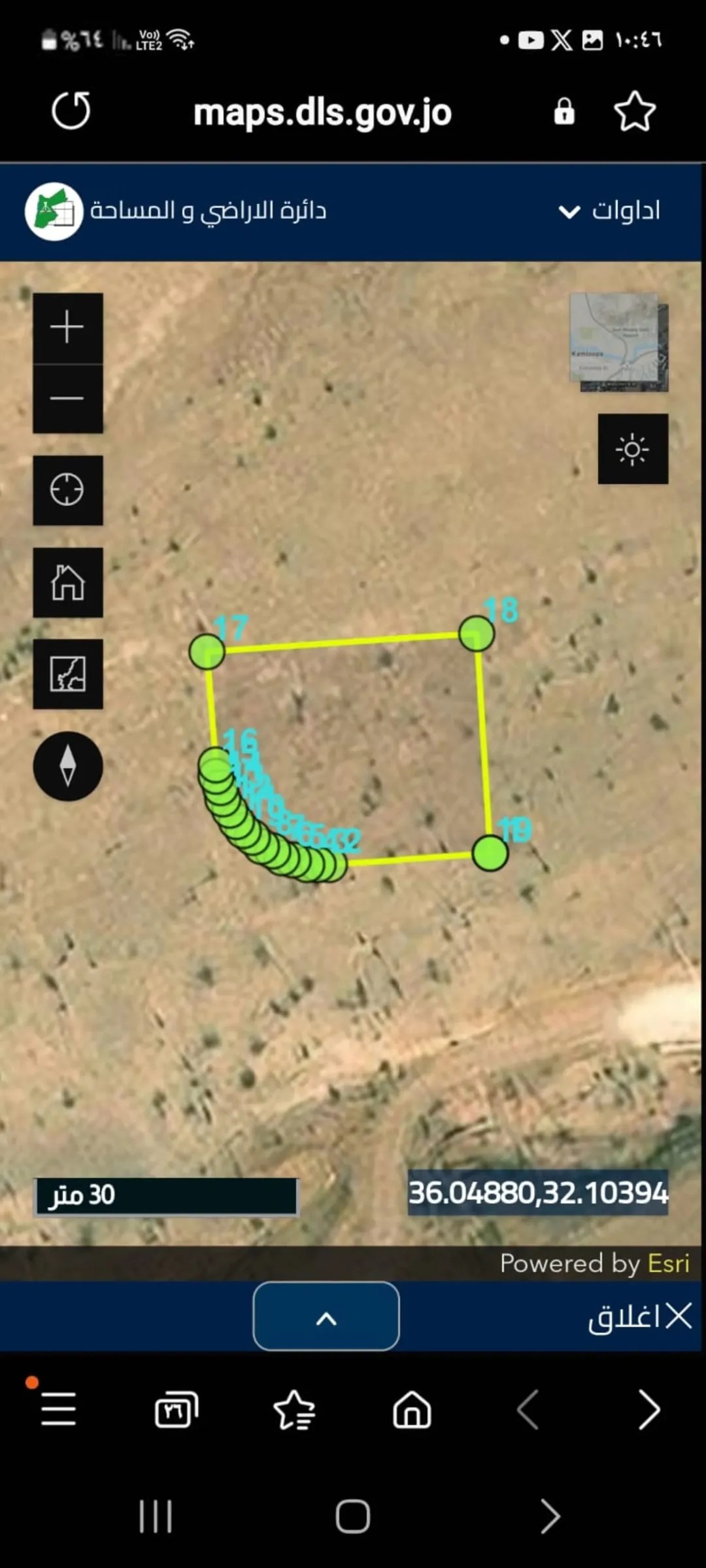Go to the browser home page
This screenshot has height=1568, width=706.
[x=412, y=1409]
